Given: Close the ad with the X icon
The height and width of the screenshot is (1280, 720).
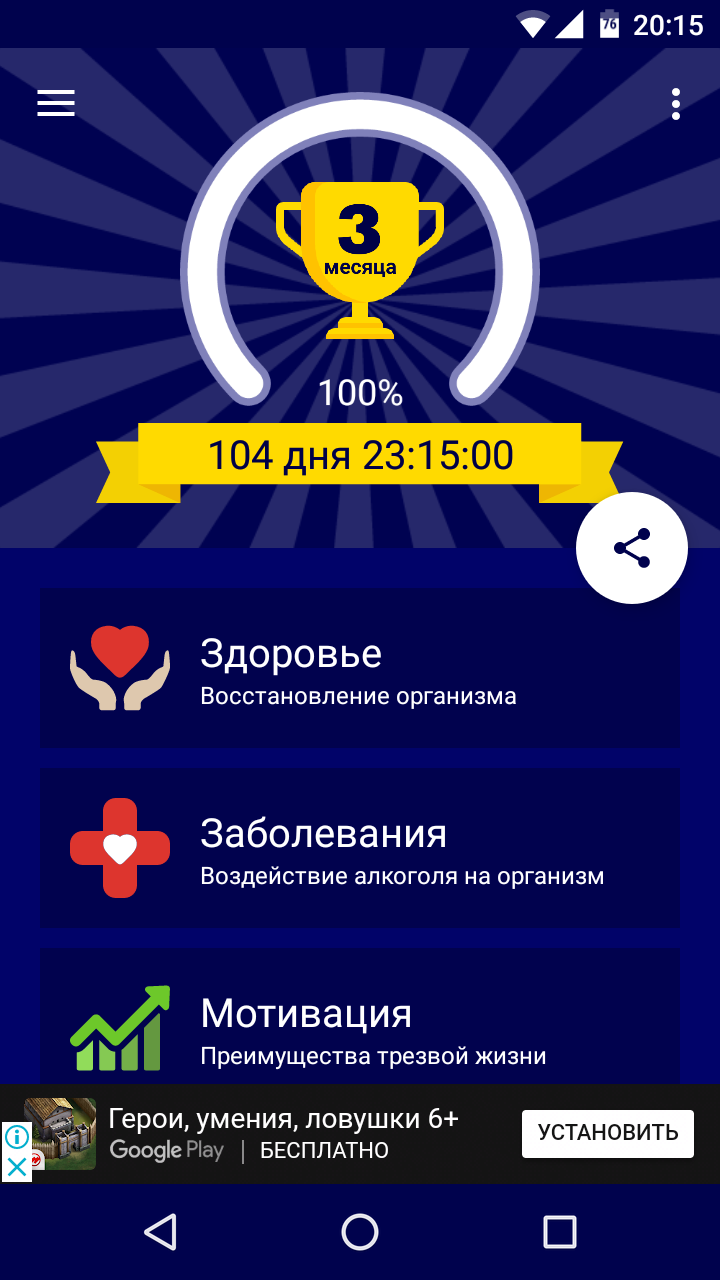Looking at the screenshot, I should [17, 1167].
